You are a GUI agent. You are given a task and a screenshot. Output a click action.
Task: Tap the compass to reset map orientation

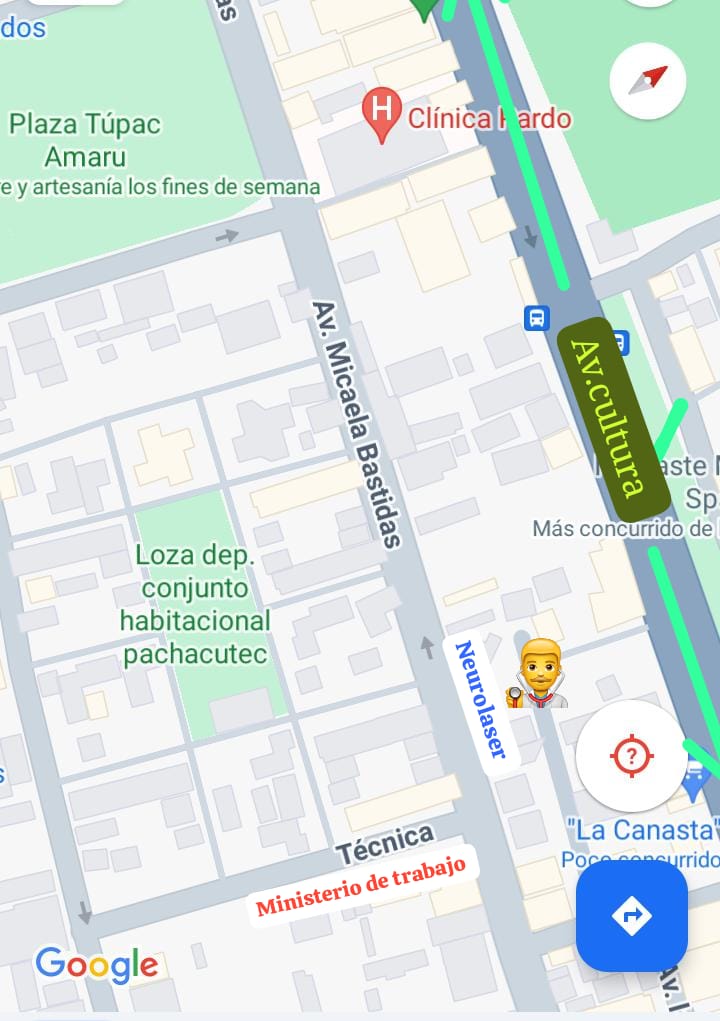647,80
